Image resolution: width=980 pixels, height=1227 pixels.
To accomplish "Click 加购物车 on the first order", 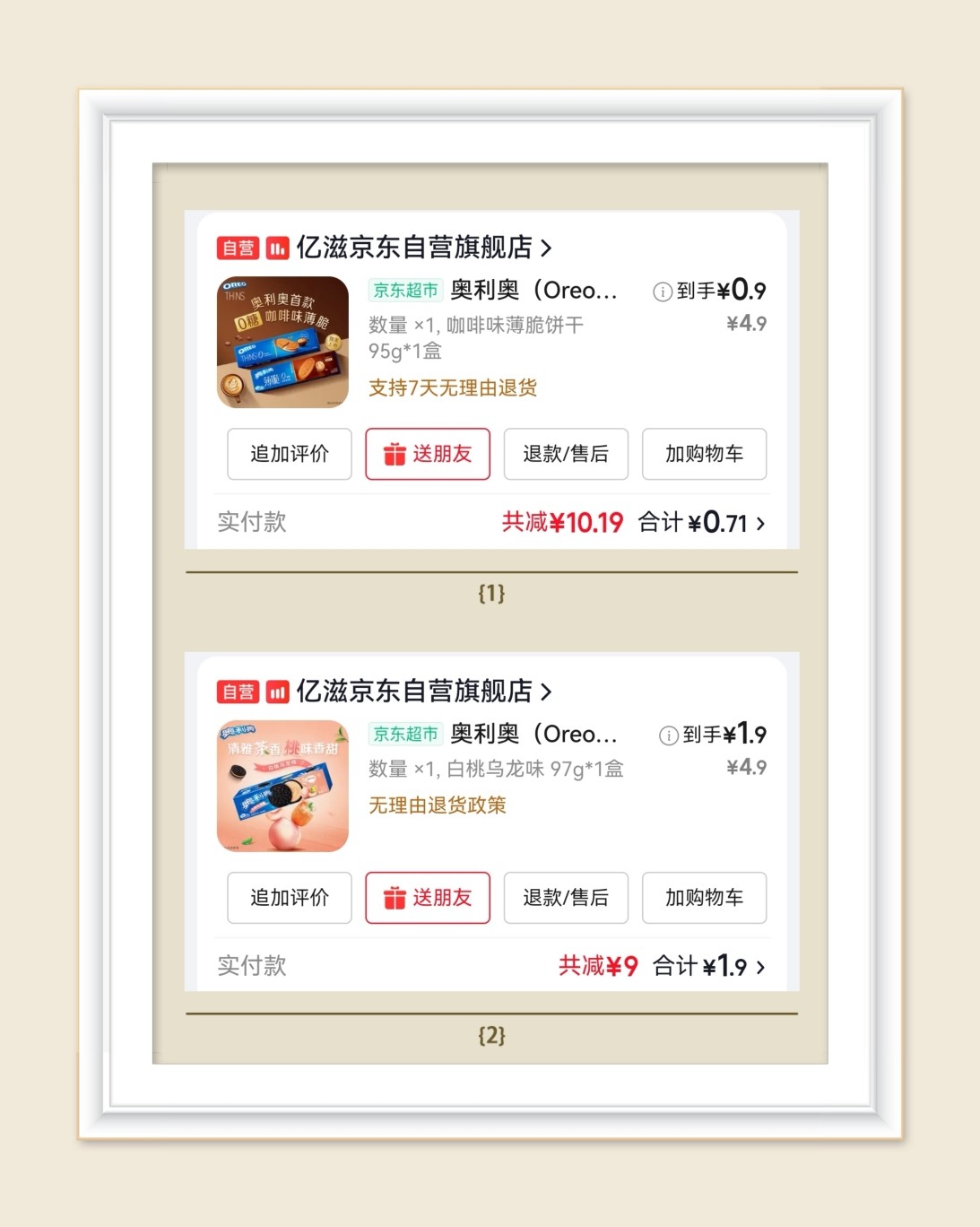I will click(x=704, y=454).
